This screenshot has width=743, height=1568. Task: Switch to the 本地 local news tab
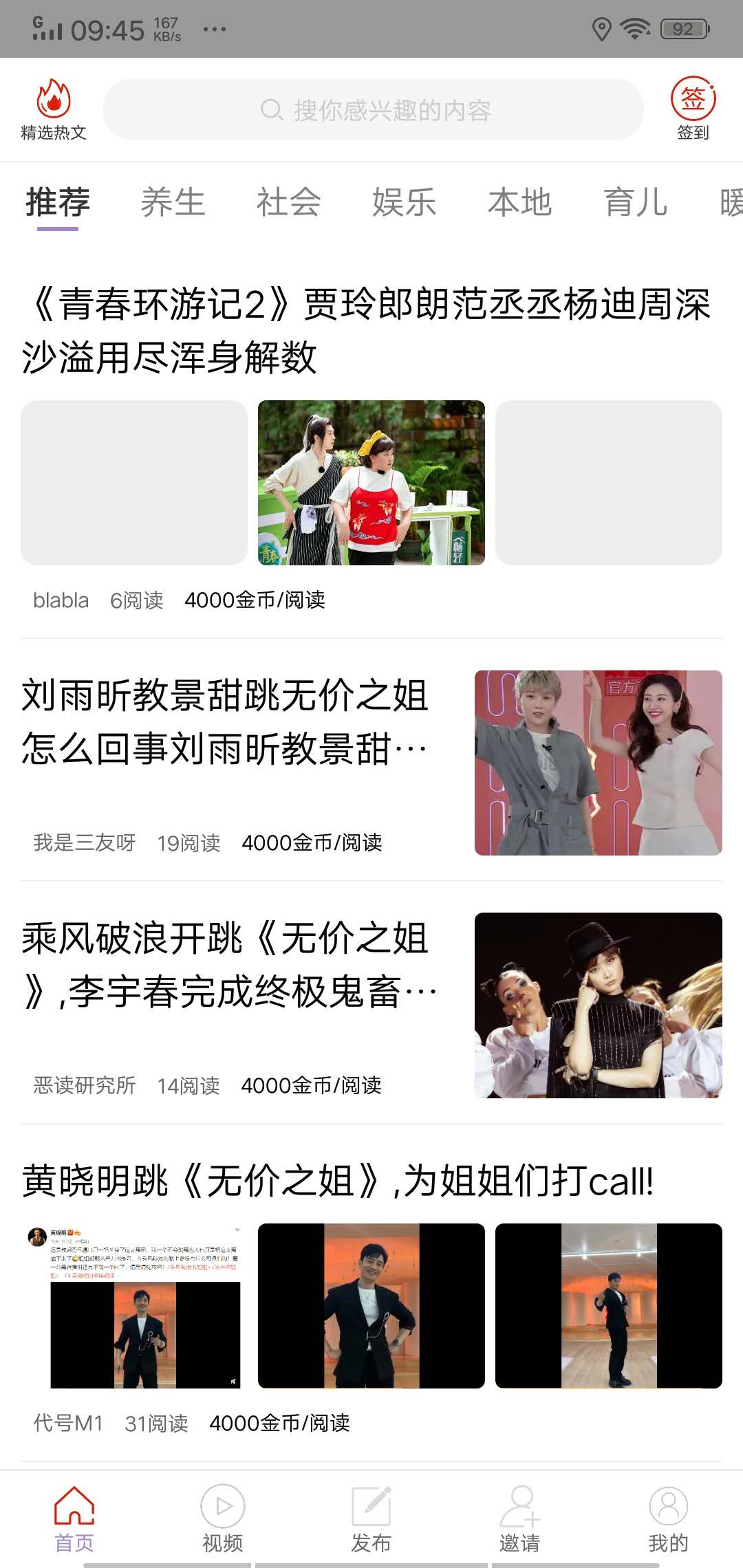(519, 202)
